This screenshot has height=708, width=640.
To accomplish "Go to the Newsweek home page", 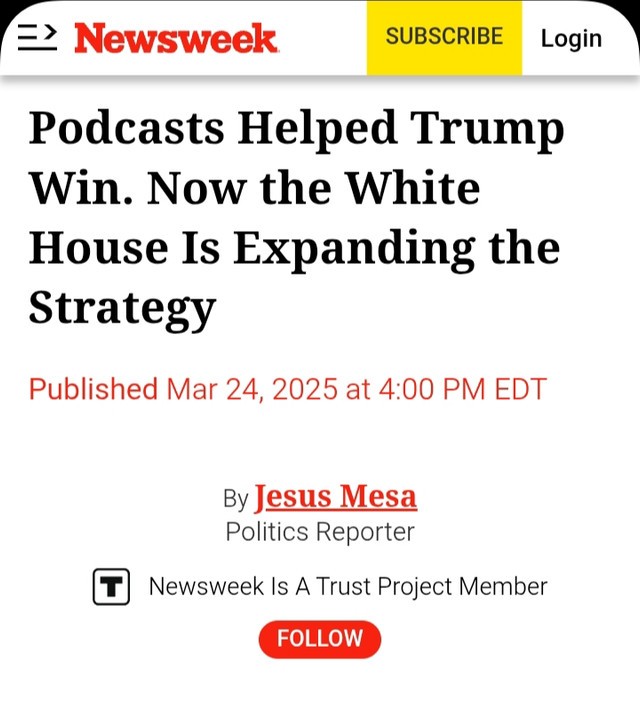I will [x=176, y=38].
